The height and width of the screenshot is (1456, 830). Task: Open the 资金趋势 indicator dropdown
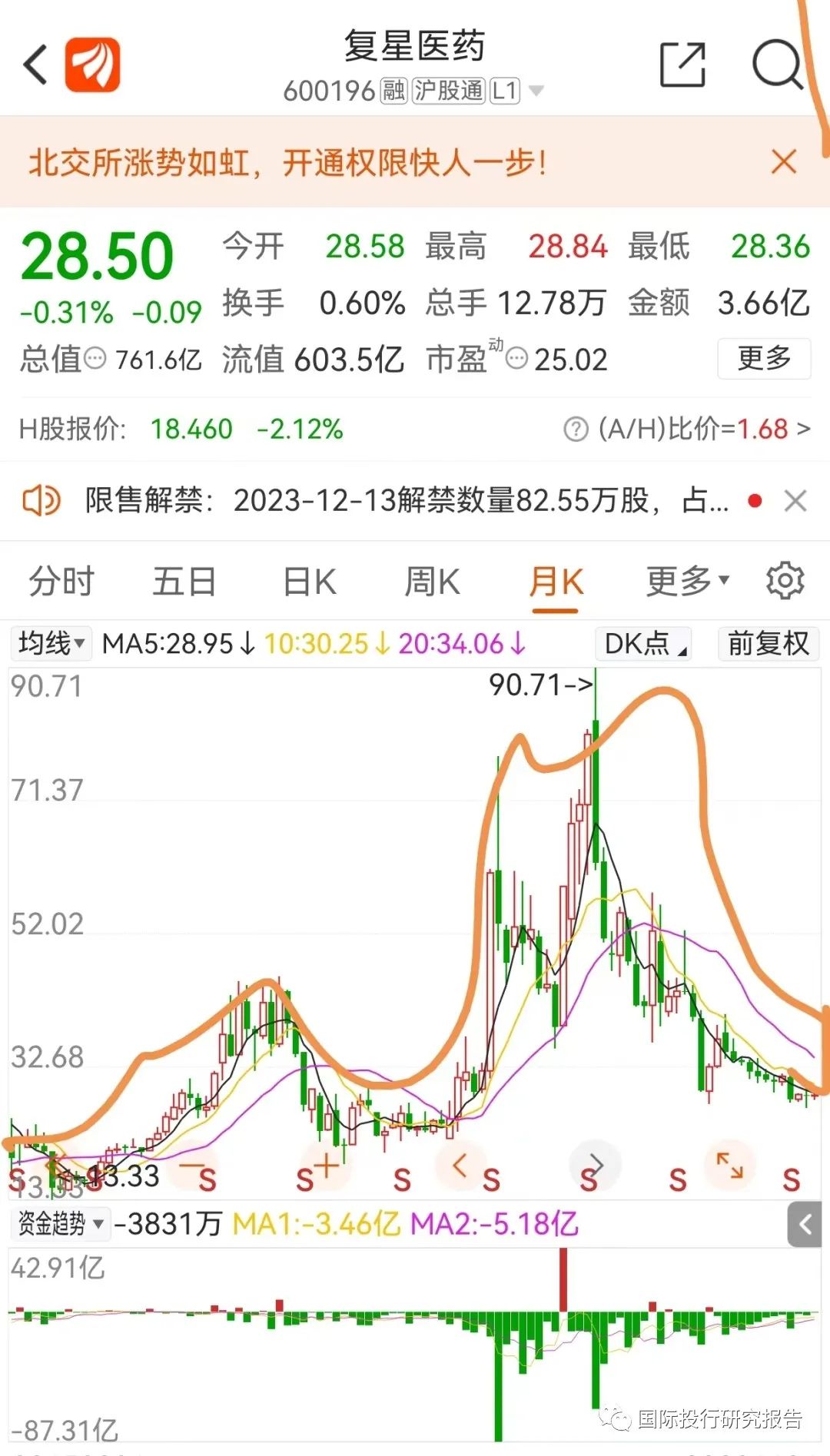pyautogui.click(x=60, y=1223)
